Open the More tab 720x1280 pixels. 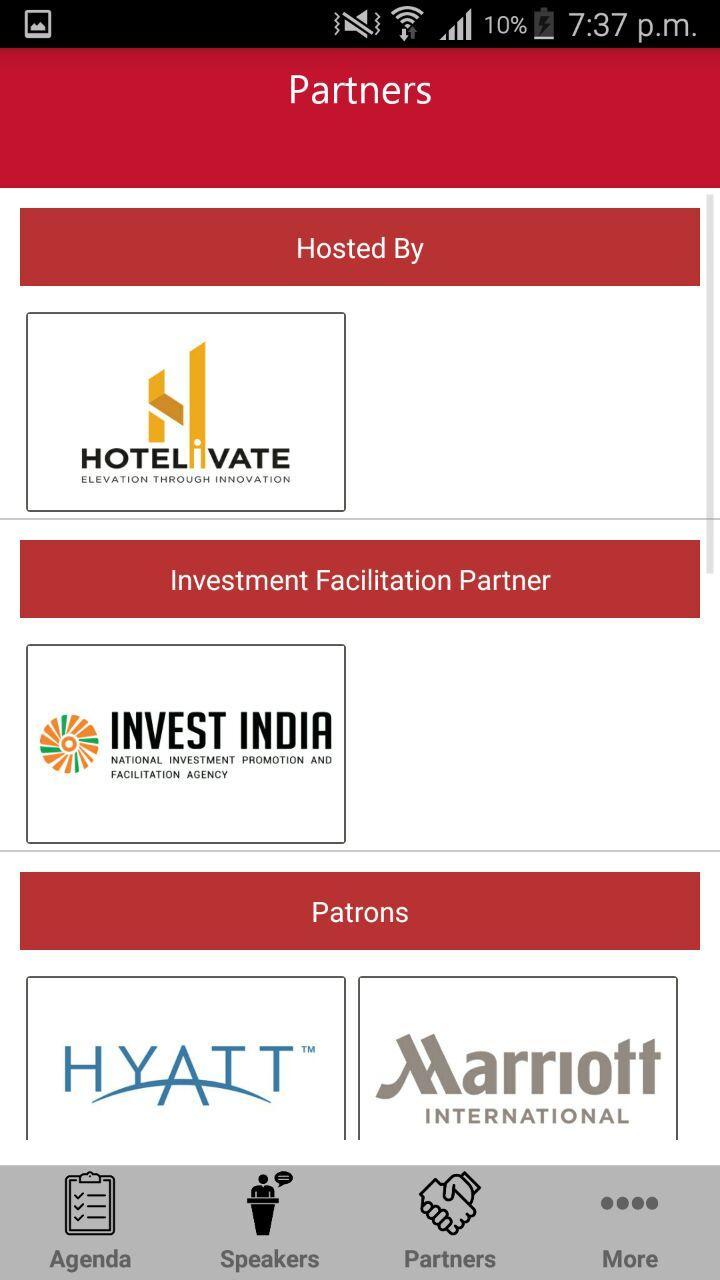[630, 1222]
